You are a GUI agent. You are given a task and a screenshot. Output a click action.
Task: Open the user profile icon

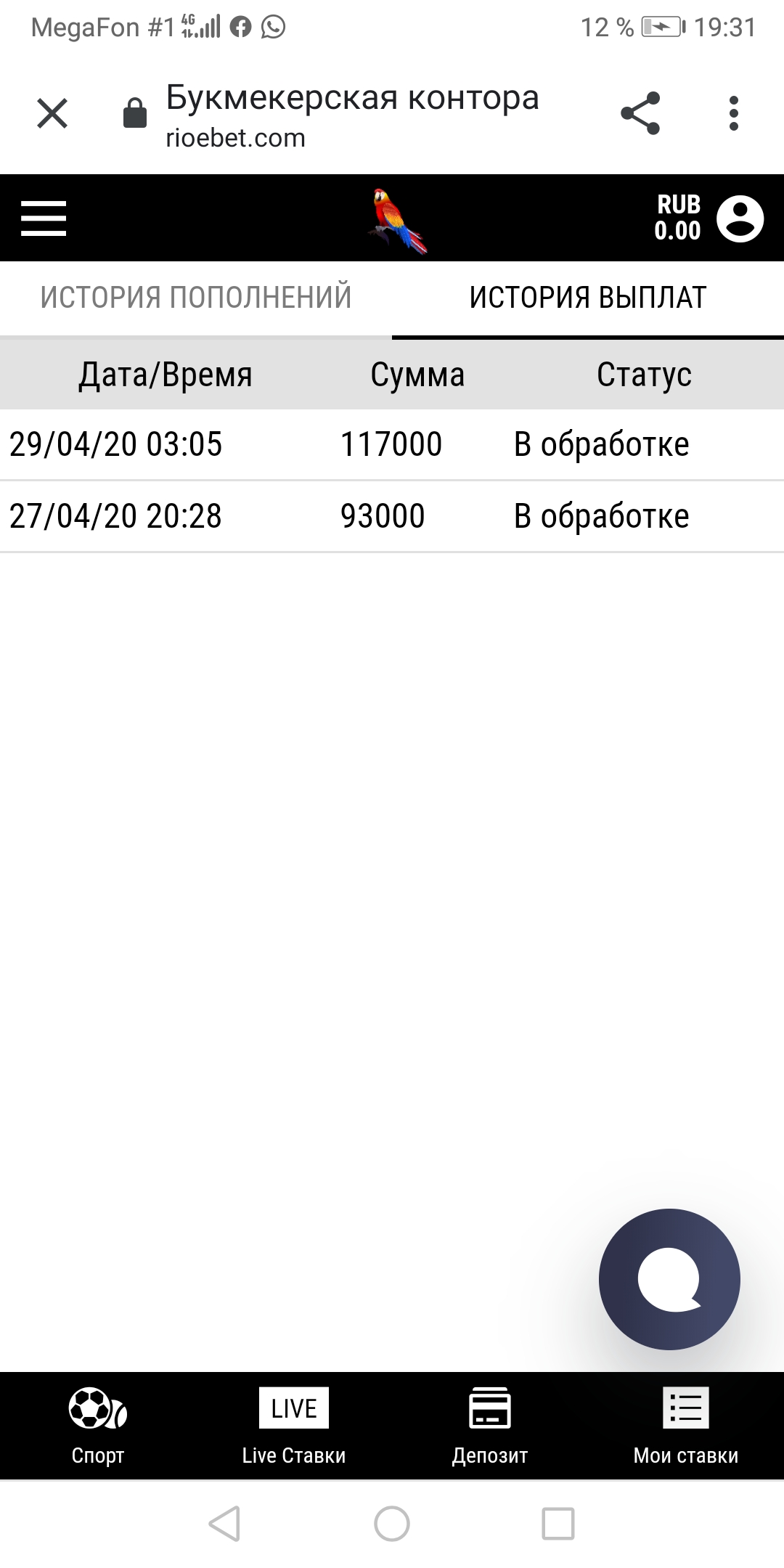(x=740, y=219)
